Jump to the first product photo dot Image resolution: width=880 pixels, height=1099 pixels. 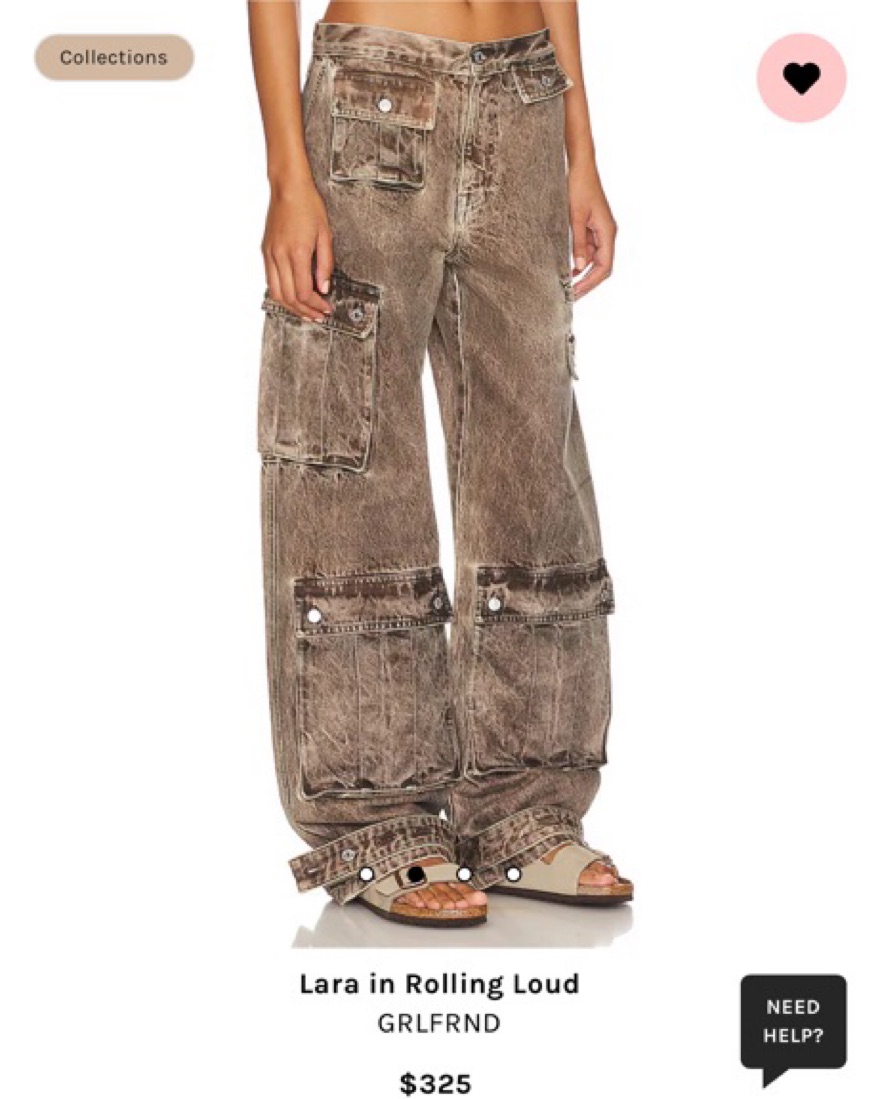coord(367,874)
